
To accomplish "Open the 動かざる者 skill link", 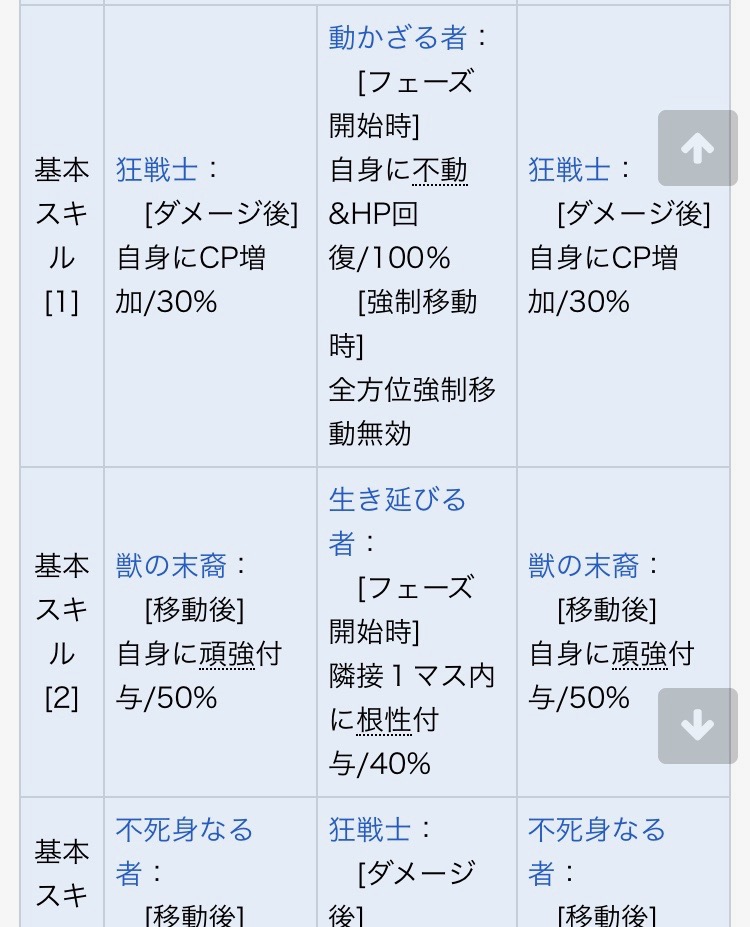I will pyautogui.click(x=397, y=38).
